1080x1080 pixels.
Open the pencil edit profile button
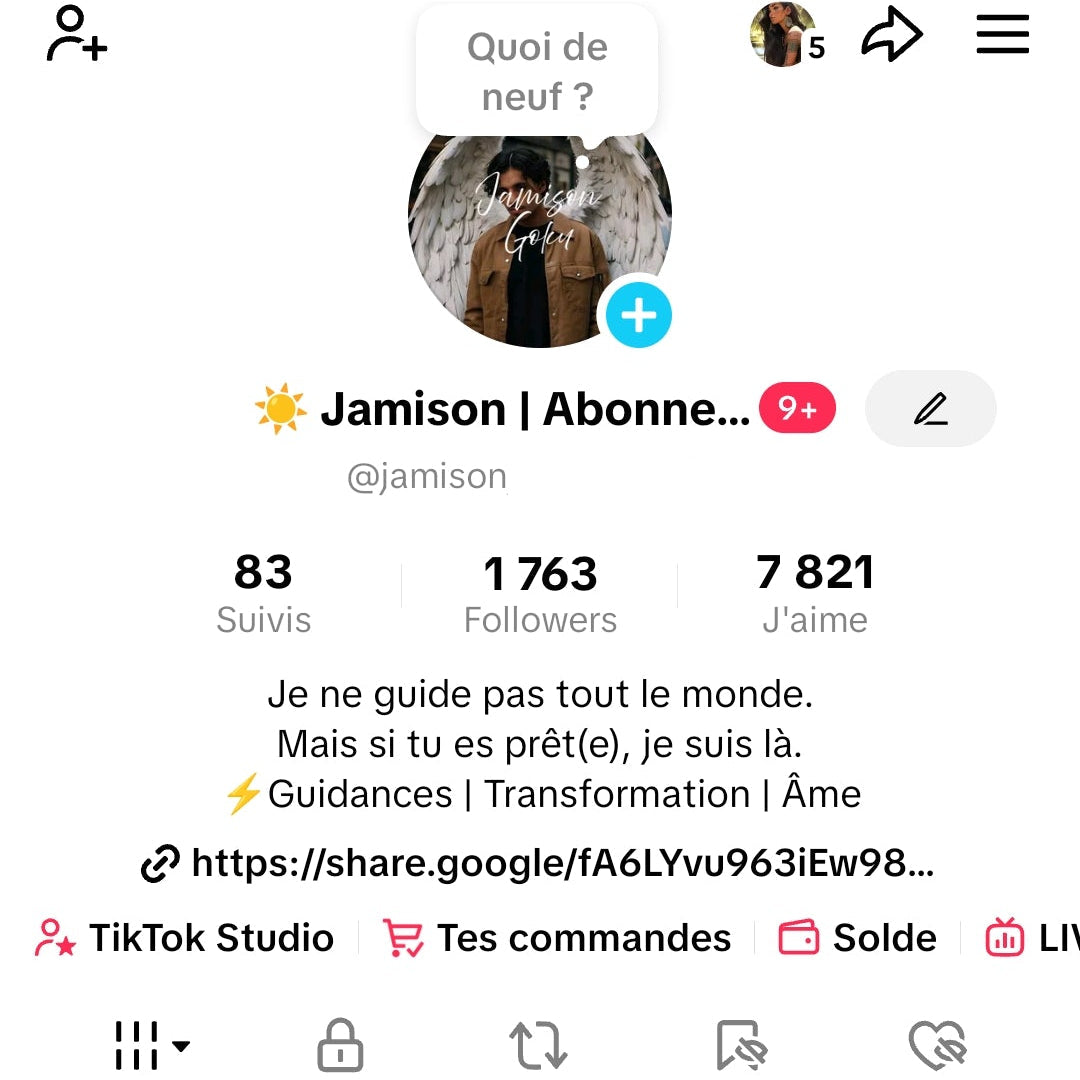tap(930, 409)
